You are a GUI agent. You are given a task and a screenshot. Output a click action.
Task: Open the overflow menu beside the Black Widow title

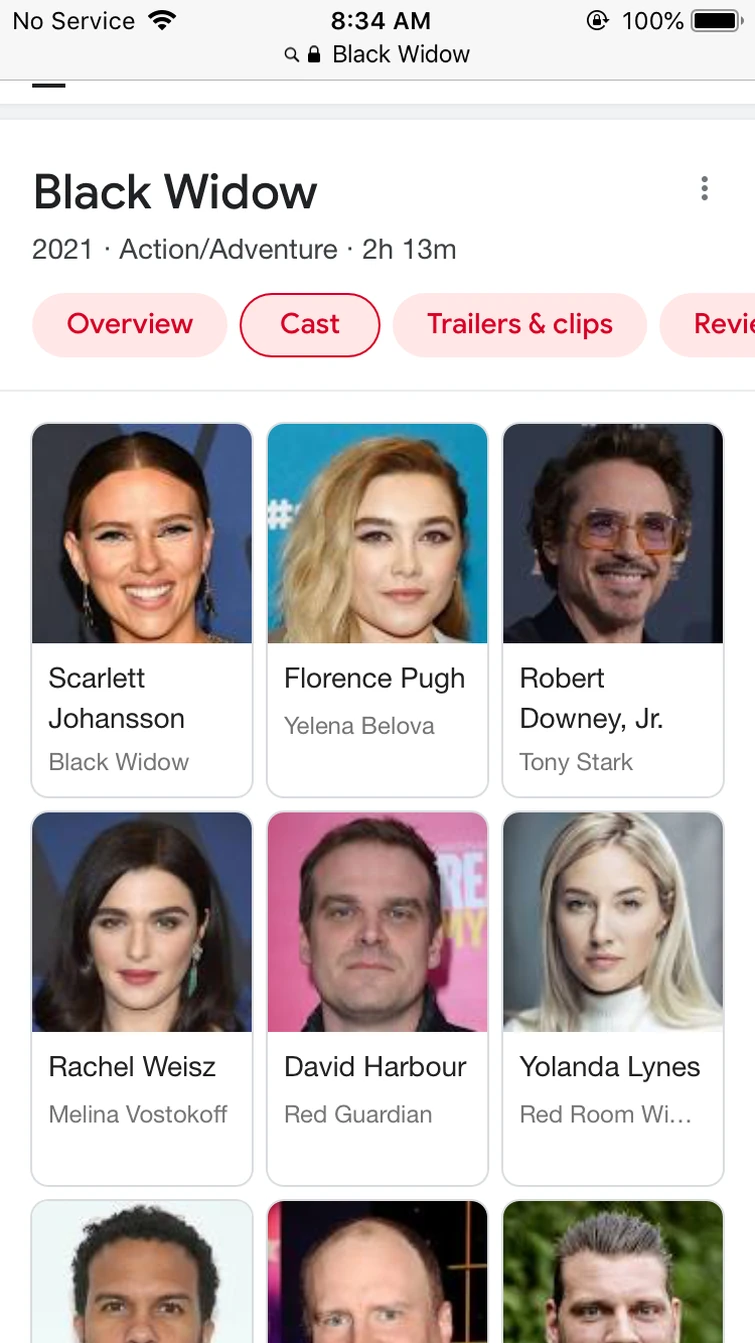[704, 189]
